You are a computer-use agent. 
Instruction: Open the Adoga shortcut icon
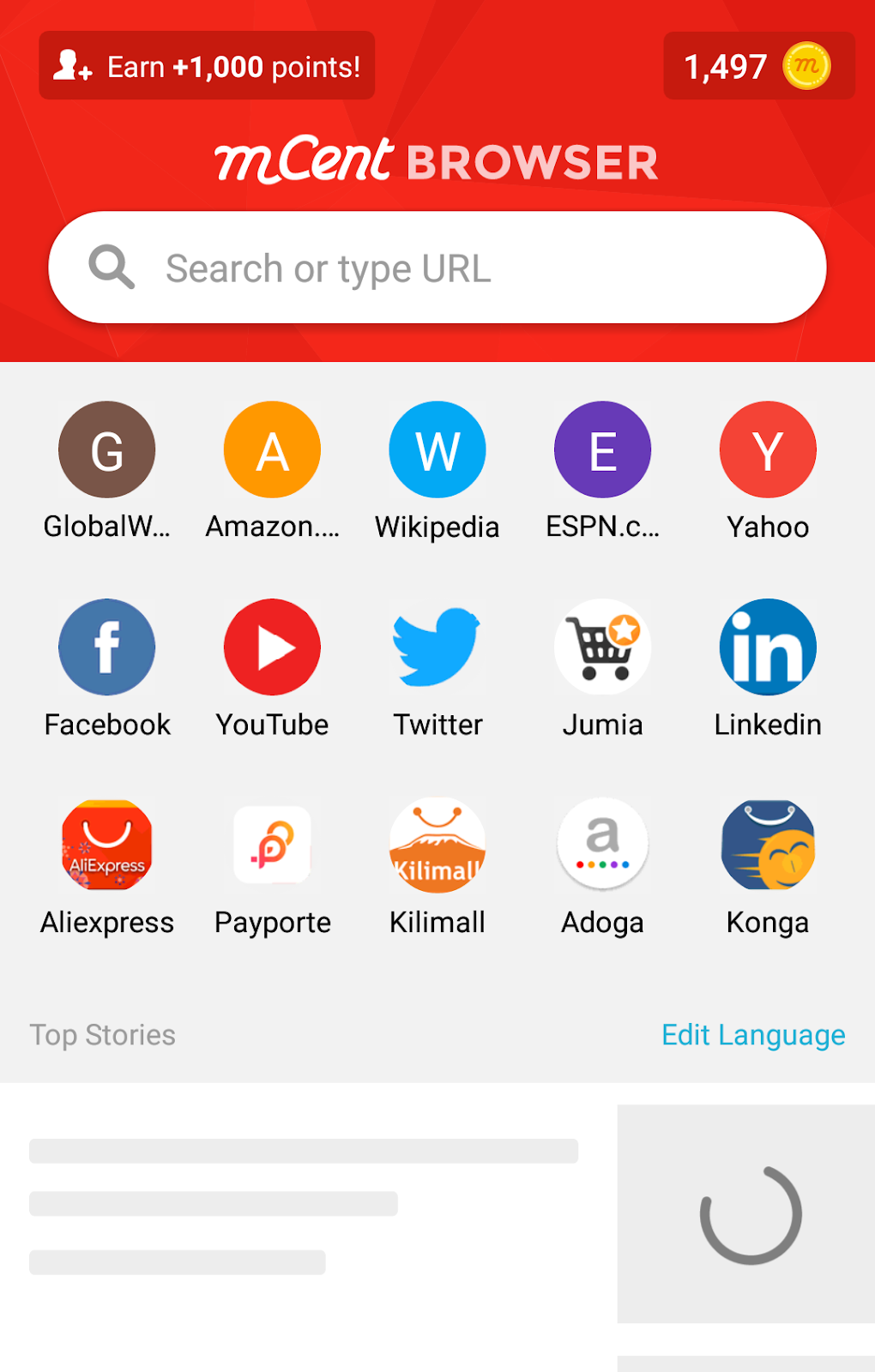[603, 845]
